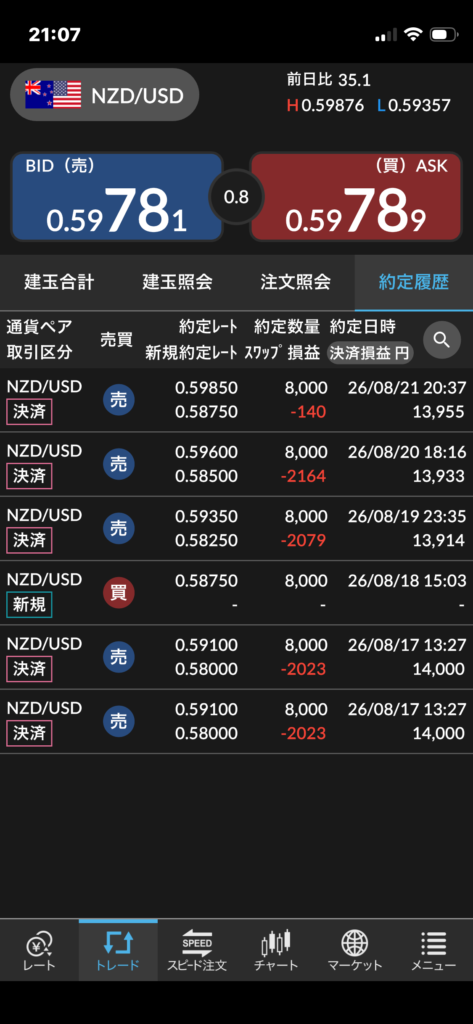Open the magnifier search for execution history

(442, 340)
